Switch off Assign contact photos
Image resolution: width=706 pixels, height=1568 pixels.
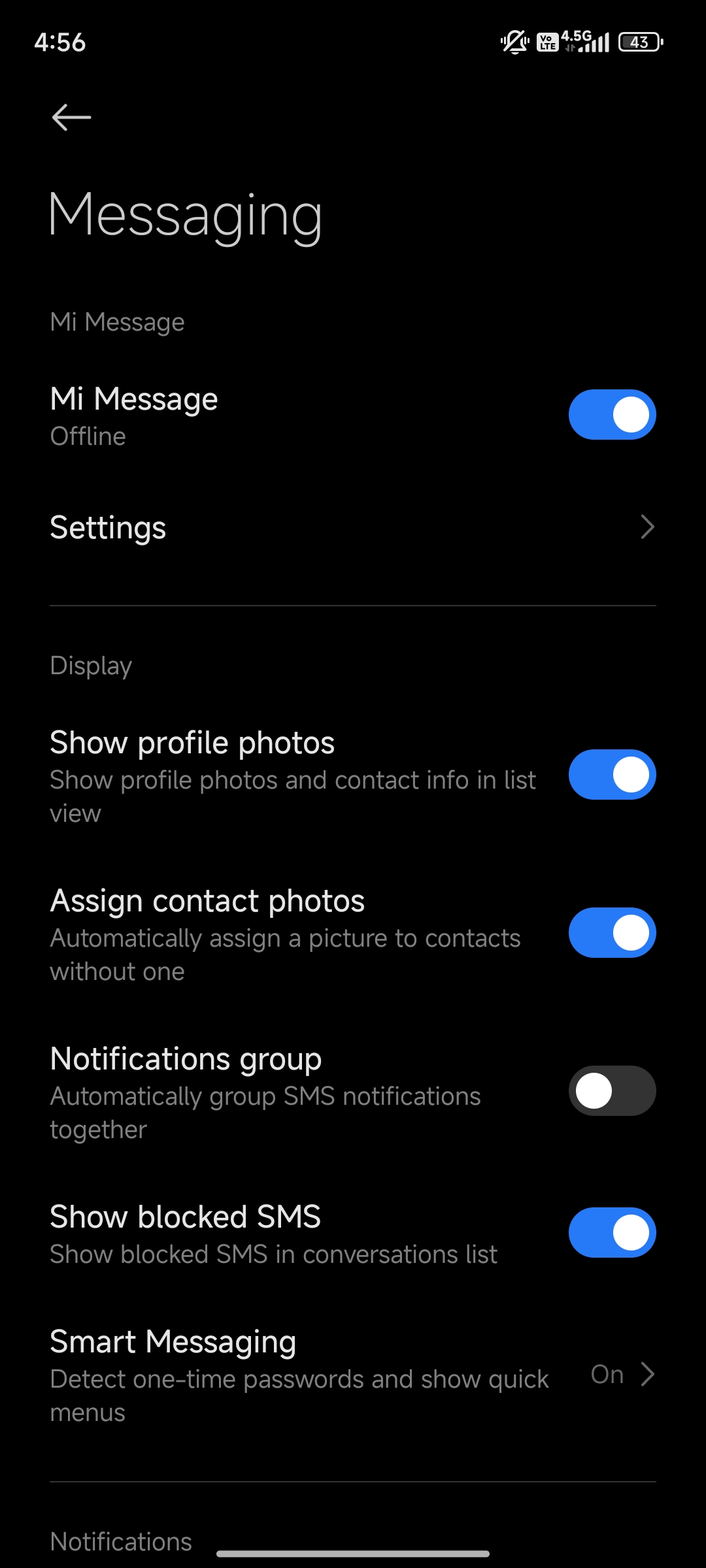coord(612,932)
